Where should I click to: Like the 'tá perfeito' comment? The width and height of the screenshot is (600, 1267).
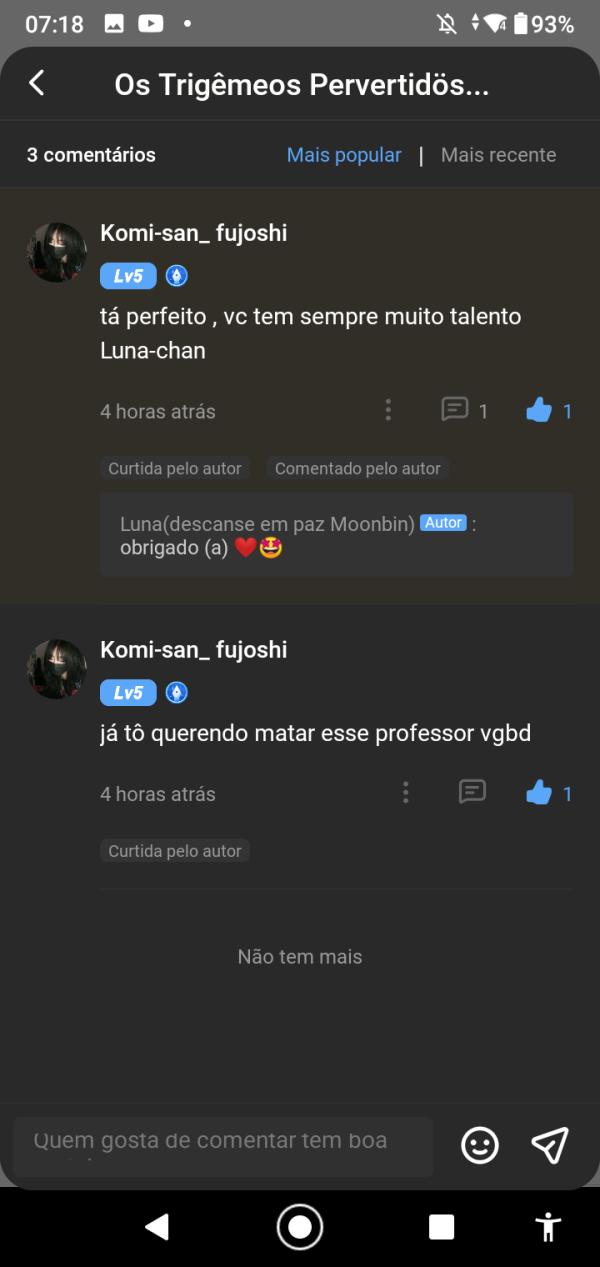539,410
